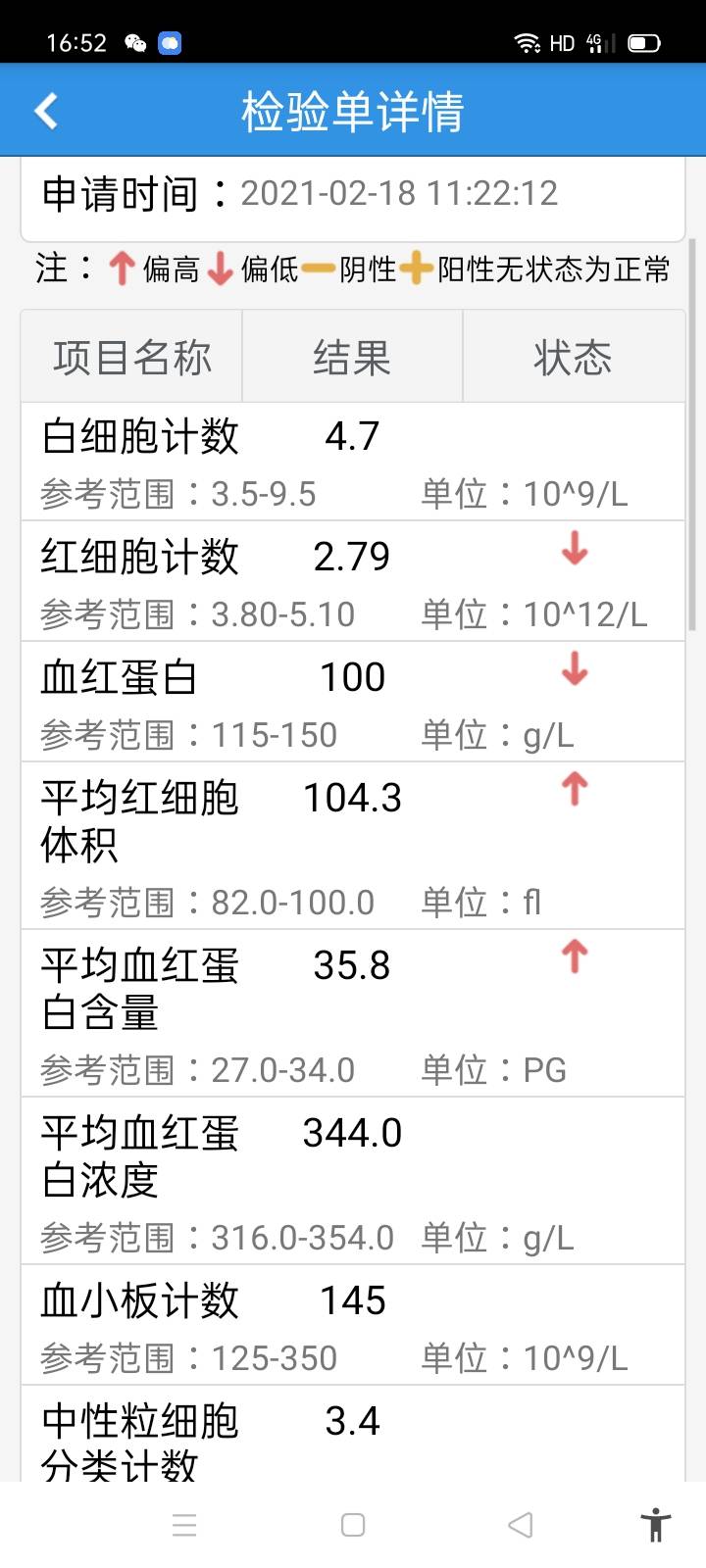The image size is (706, 1568).
Task: Select the 白细胞计数 result row
Action: 353,461
